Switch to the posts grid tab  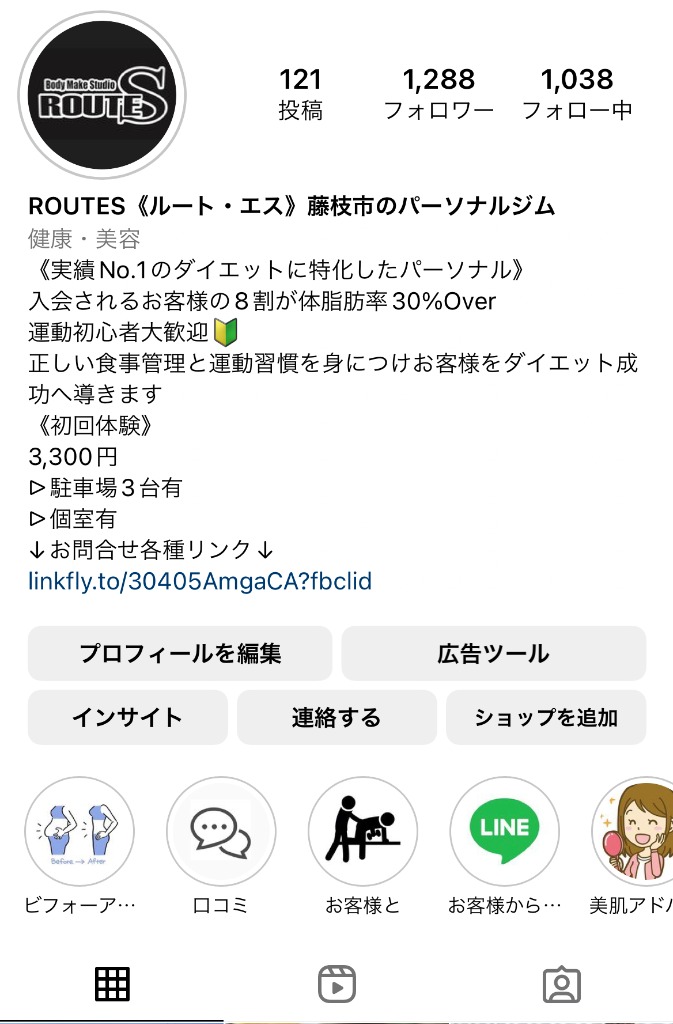coord(112,985)
